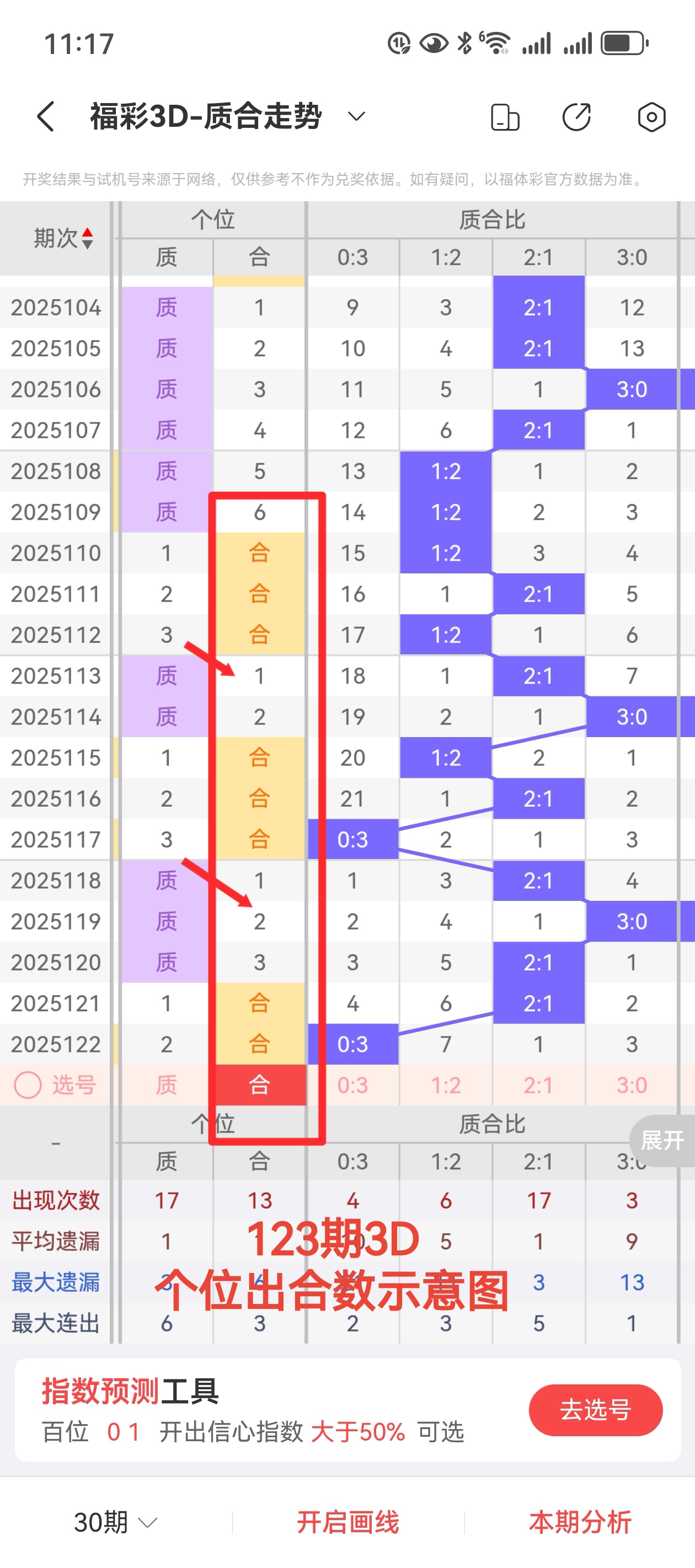This screenshot has width=695, height=1568.
Task: Select 质 in the 选号 row
Action: (x=166, y=1084)
